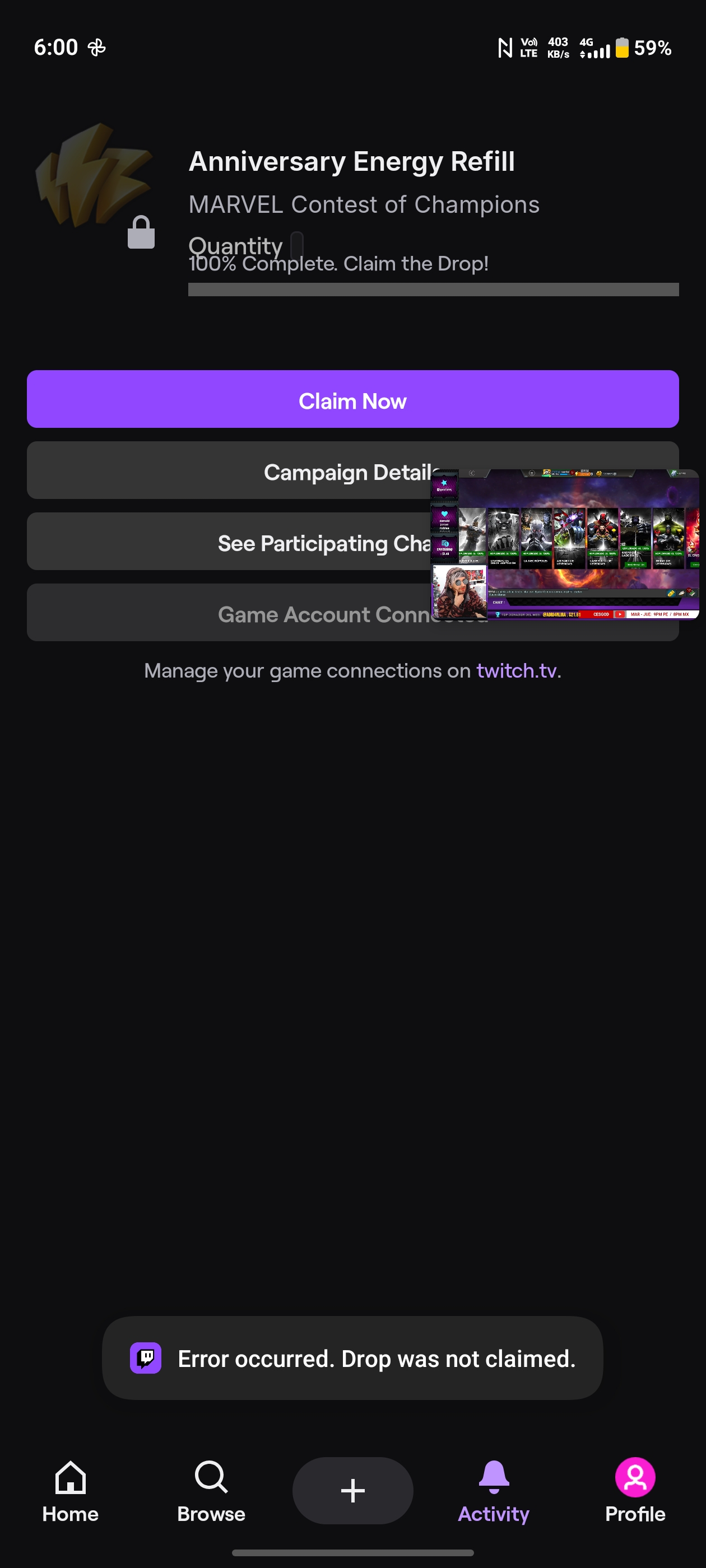Tap the Claim Now button
This screenshot has height=1568, width=706.
click(x=352, y=399)
